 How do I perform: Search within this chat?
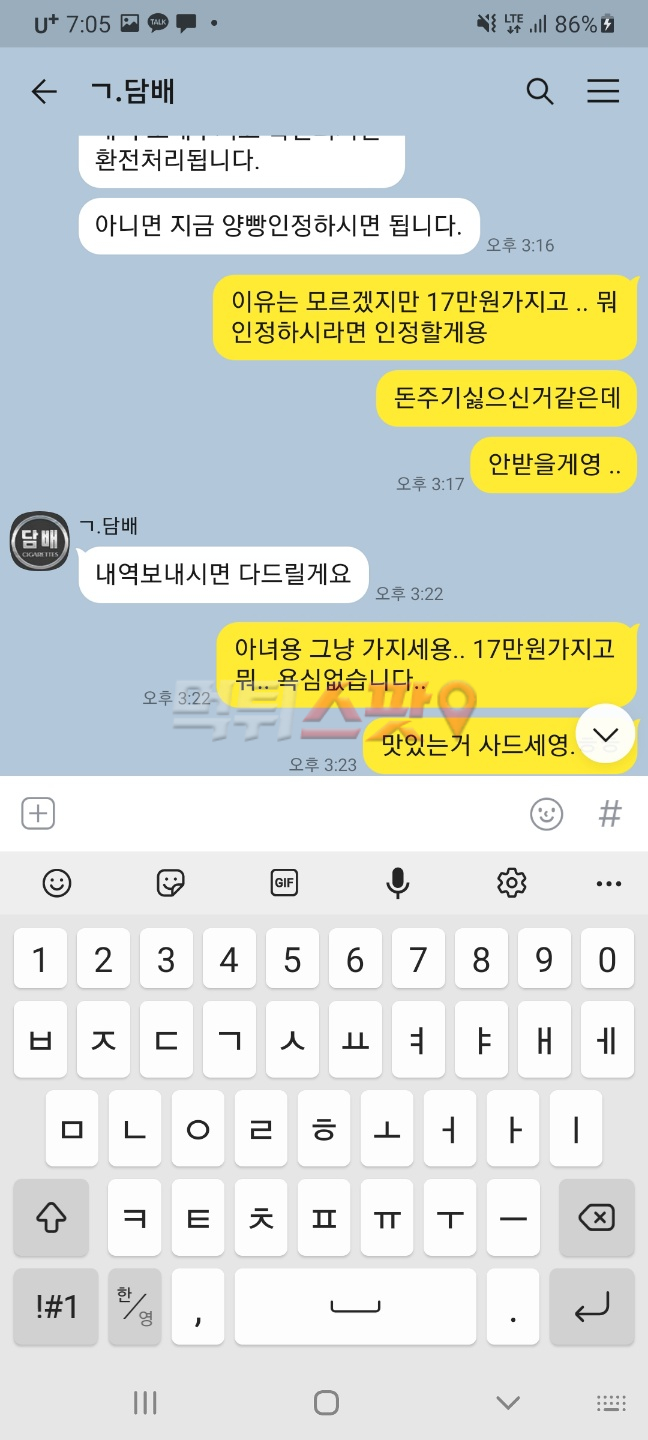[x=540, y=92]
